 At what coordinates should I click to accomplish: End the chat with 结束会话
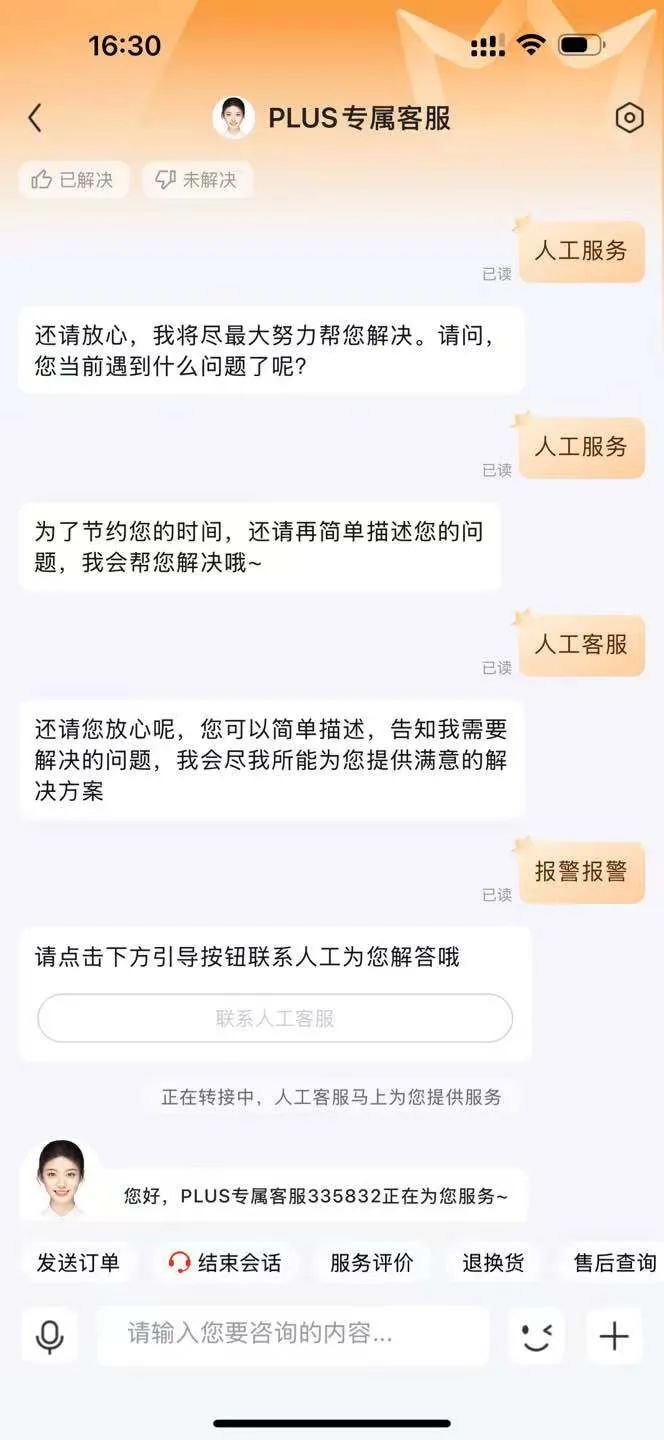(225, 1262)
